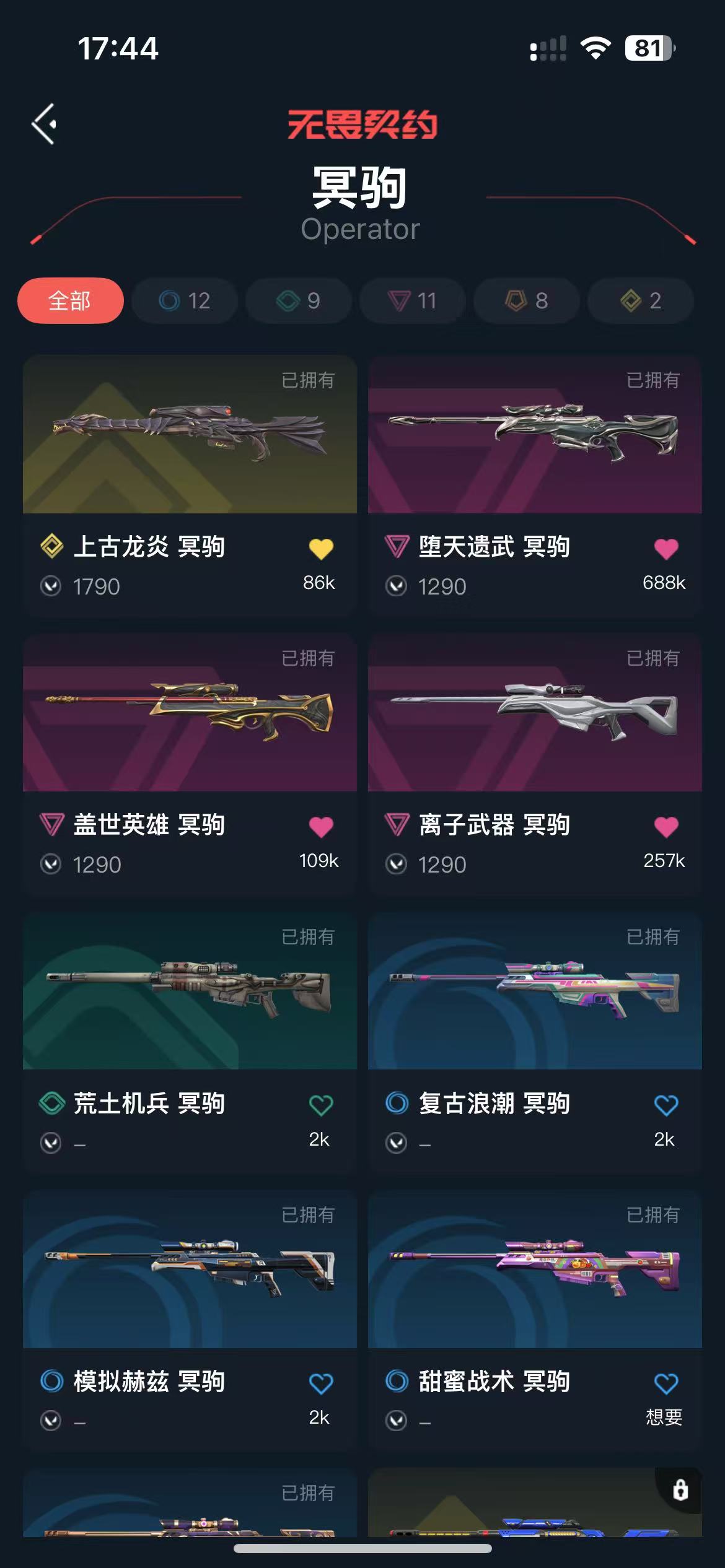Tap the heart on 离子武器 冥驹
Viewport: 725px width, 1568px height.
(666, 827)
